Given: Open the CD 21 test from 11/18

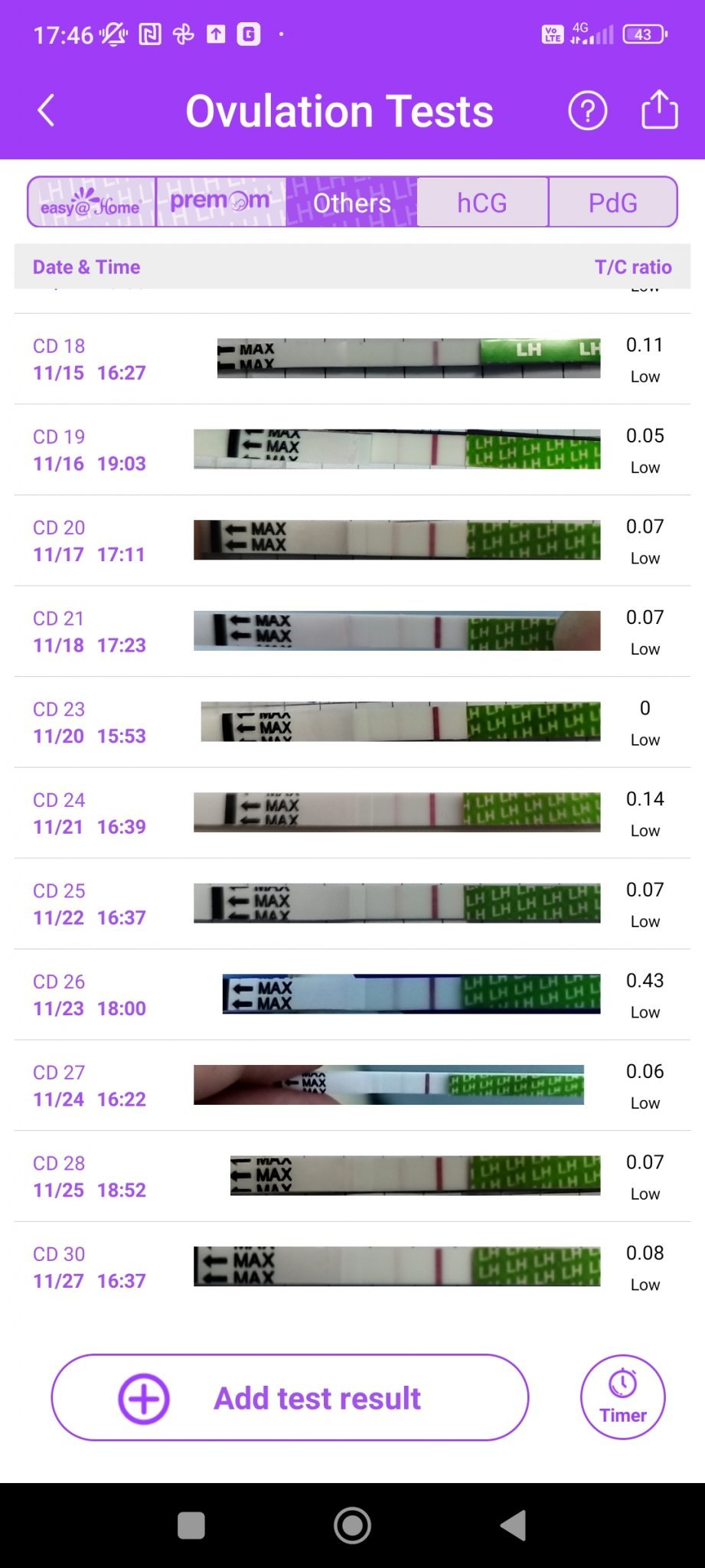Looking at the screenshot, I should pos(352,632).
